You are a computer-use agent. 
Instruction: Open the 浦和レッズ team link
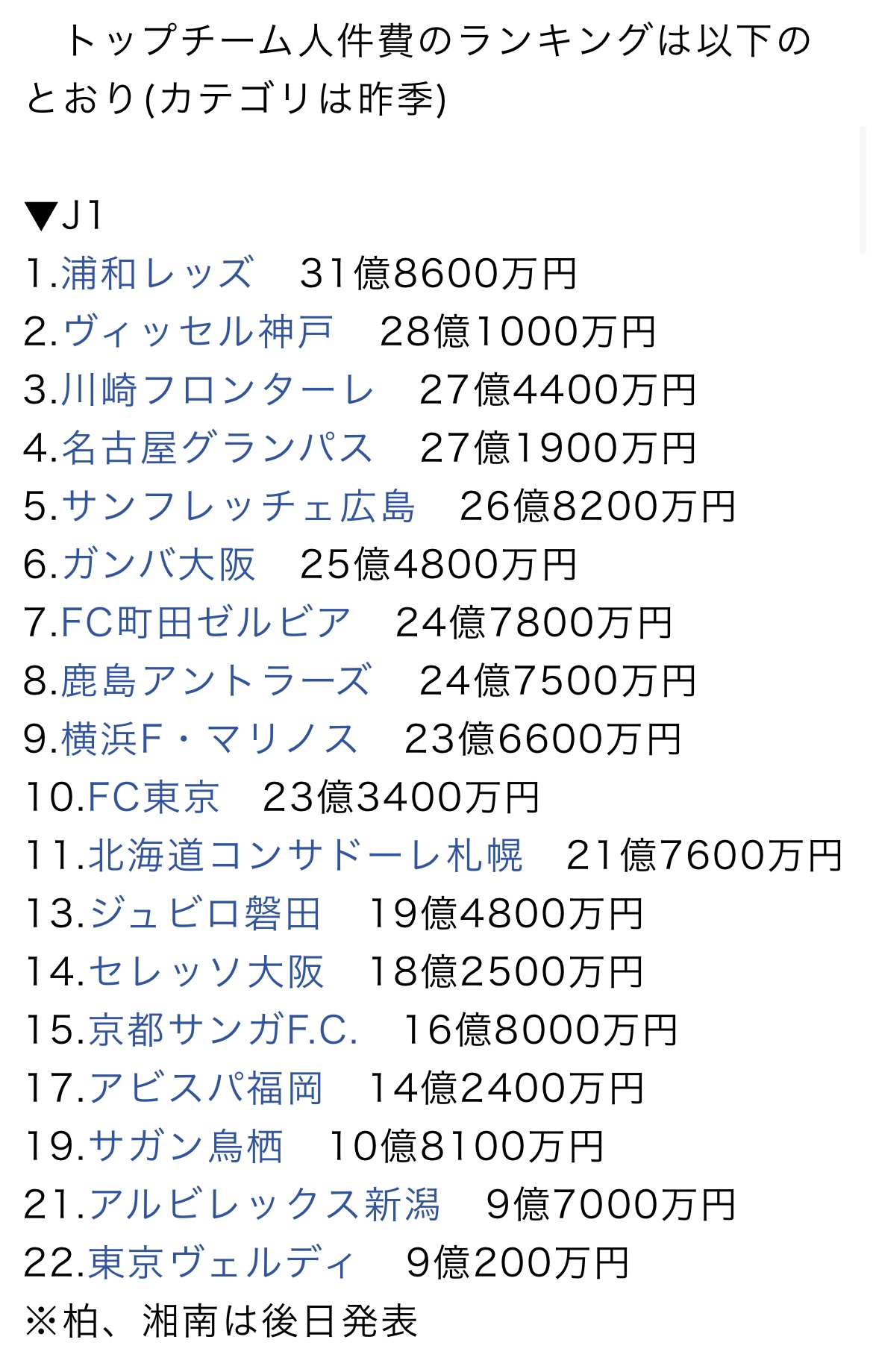(x=157, y=274)
